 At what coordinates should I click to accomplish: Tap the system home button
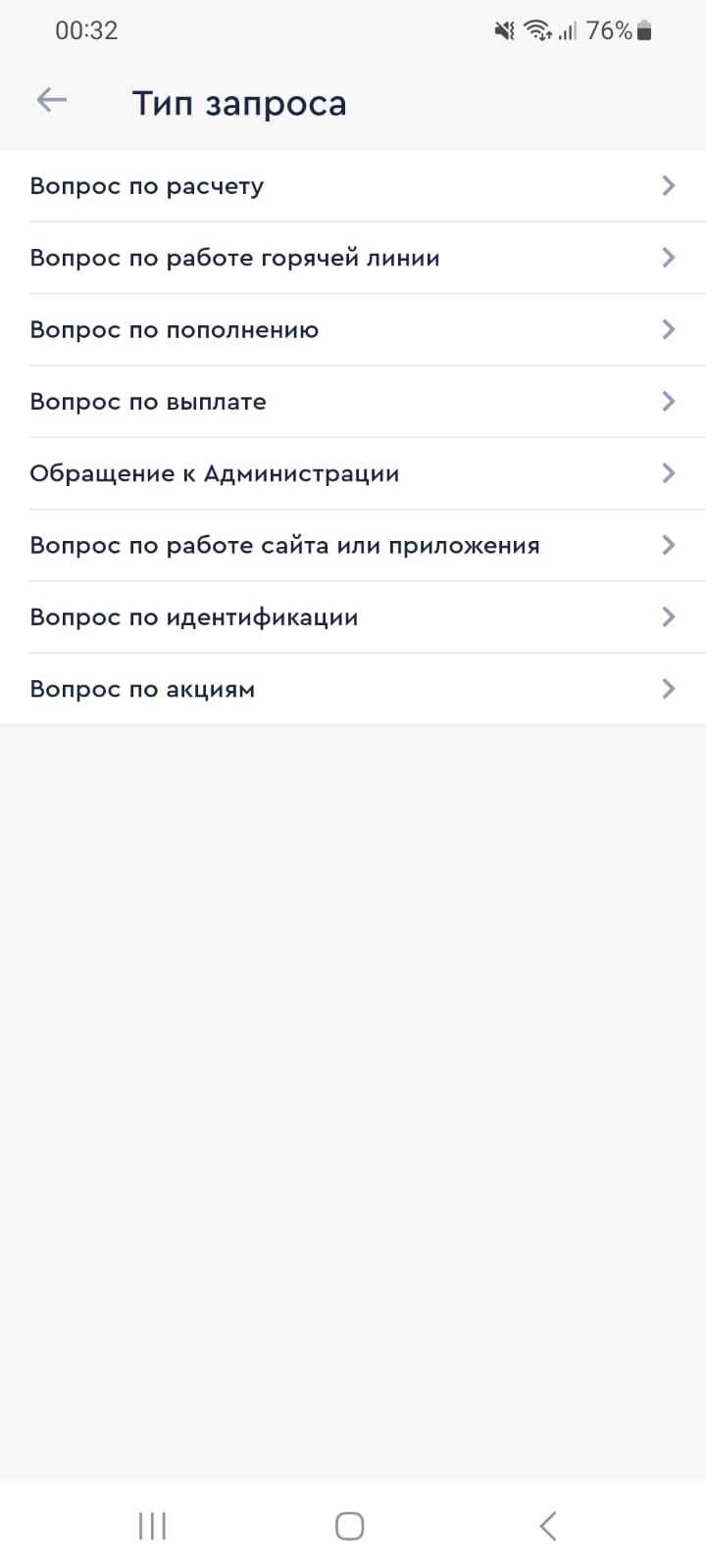coord(350,1526)
